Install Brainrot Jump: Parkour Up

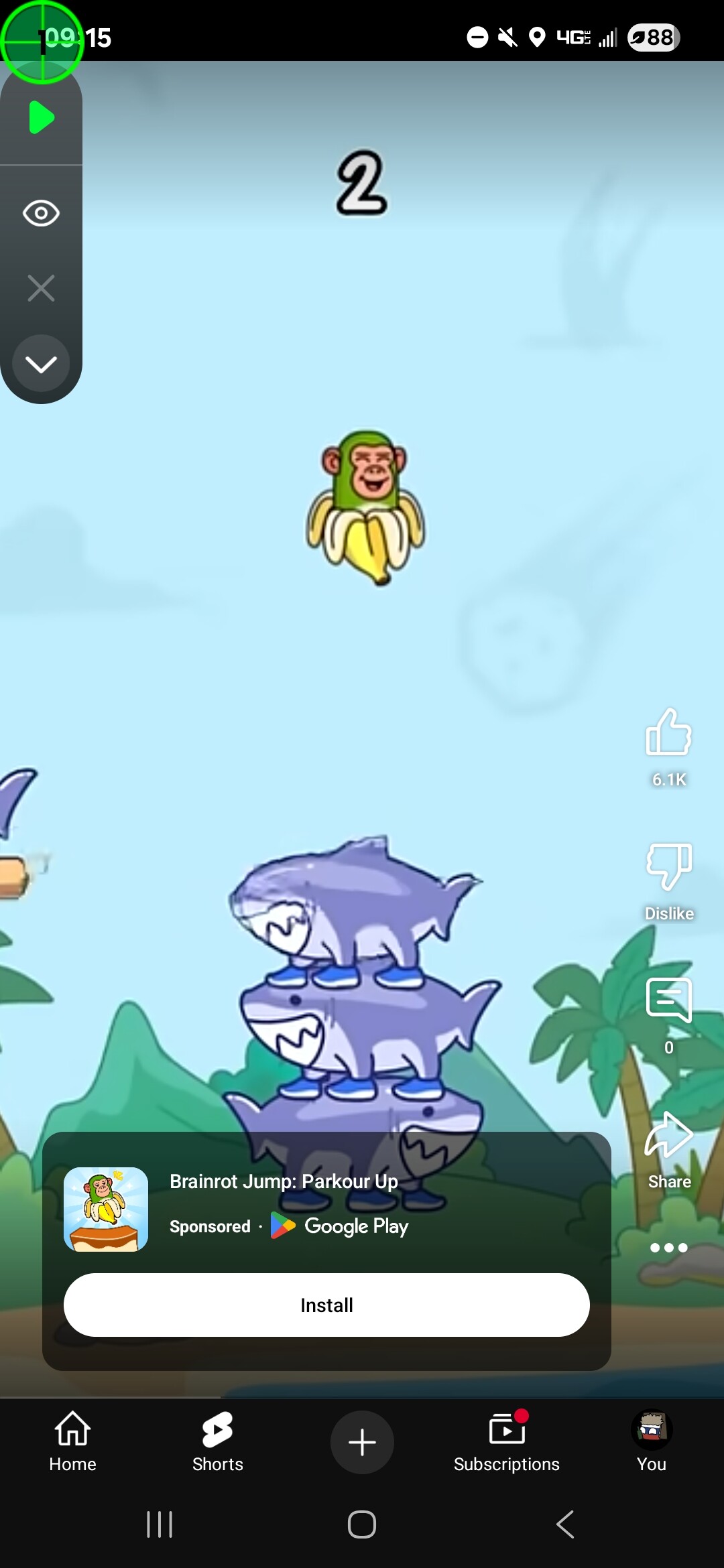[326, 1305]
